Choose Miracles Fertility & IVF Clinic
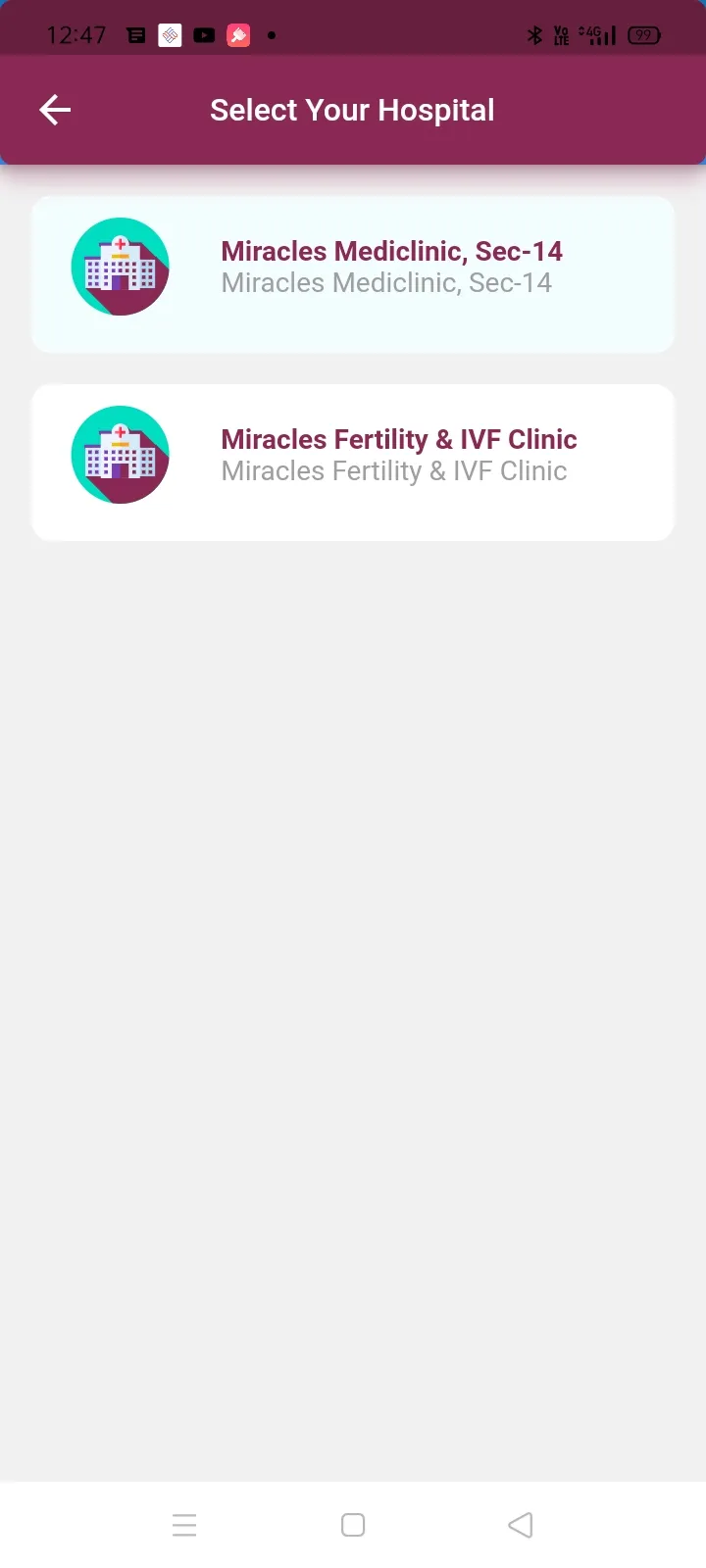This screenshot has height=1568, width=706. click(x=353, y=463)
